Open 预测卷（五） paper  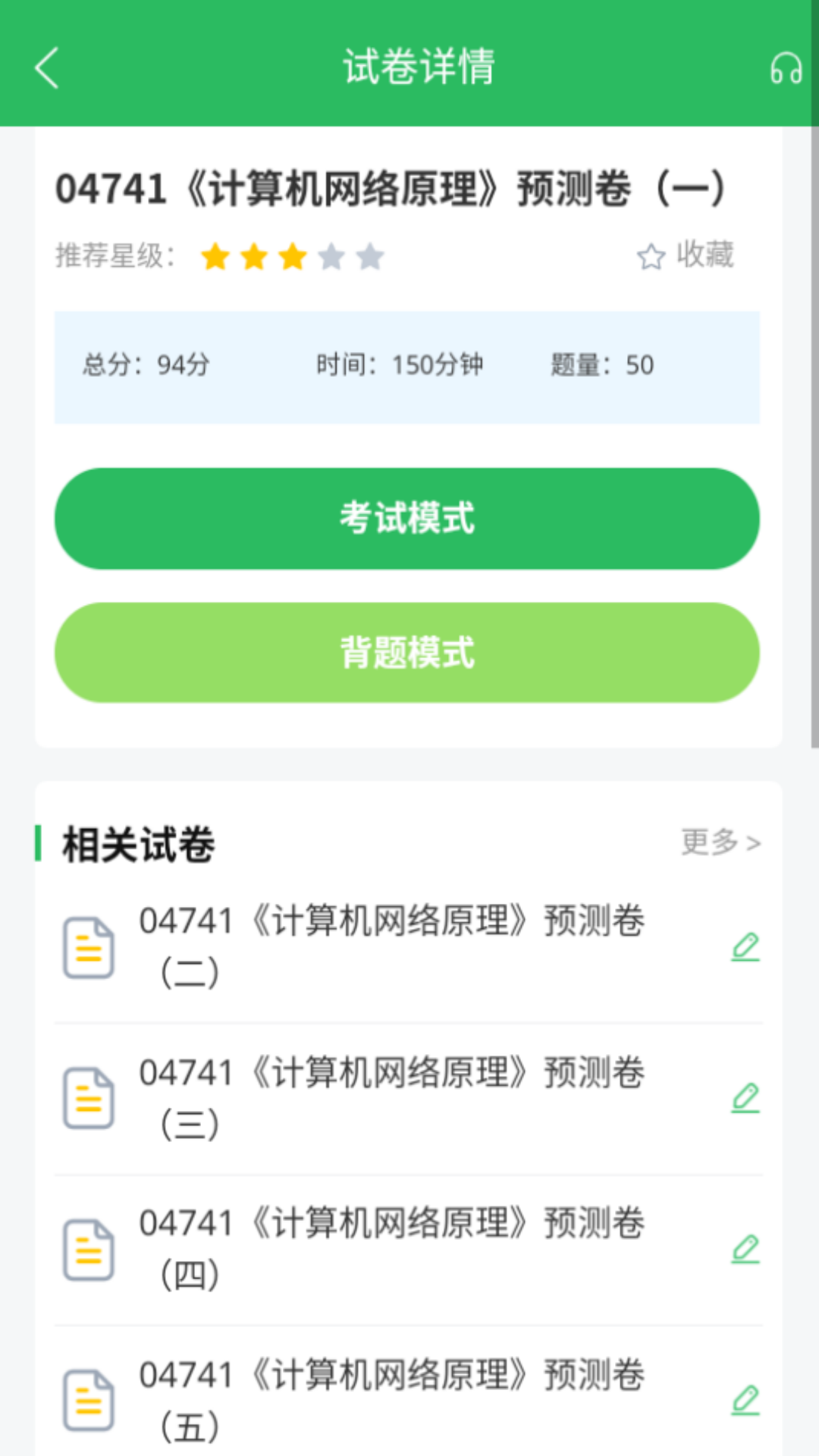[x=391, y=1399]
